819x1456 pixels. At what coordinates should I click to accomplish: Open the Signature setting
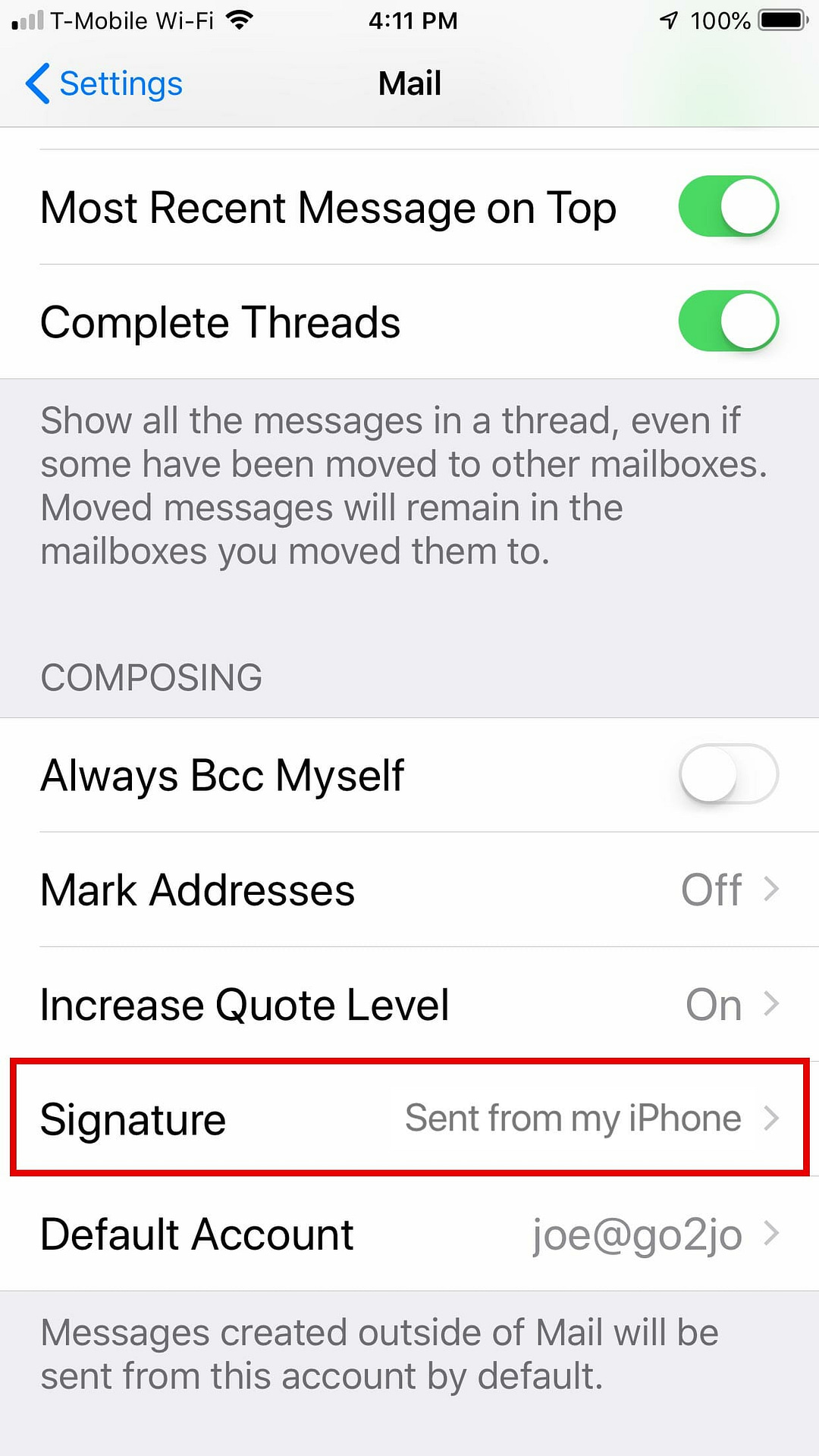409,1119
